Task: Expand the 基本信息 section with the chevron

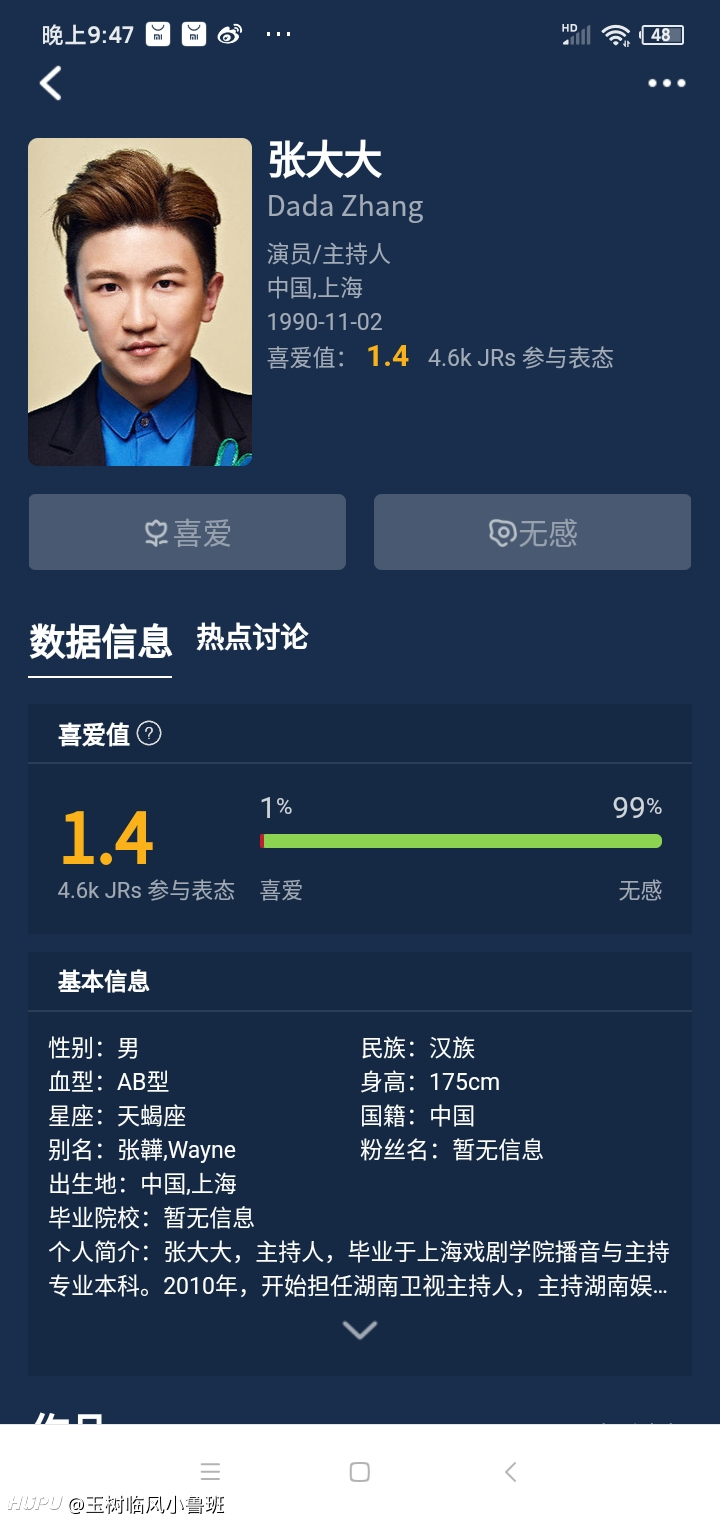Action: pos(360,1330)
